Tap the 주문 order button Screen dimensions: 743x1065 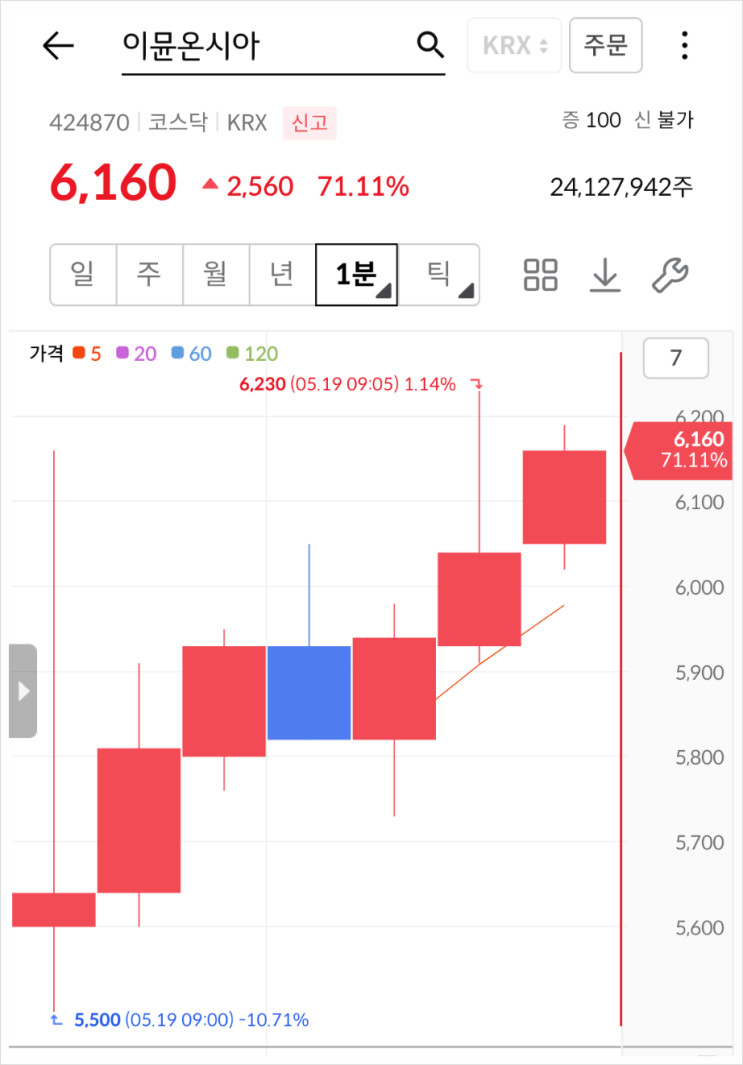[x=605, y=46]
